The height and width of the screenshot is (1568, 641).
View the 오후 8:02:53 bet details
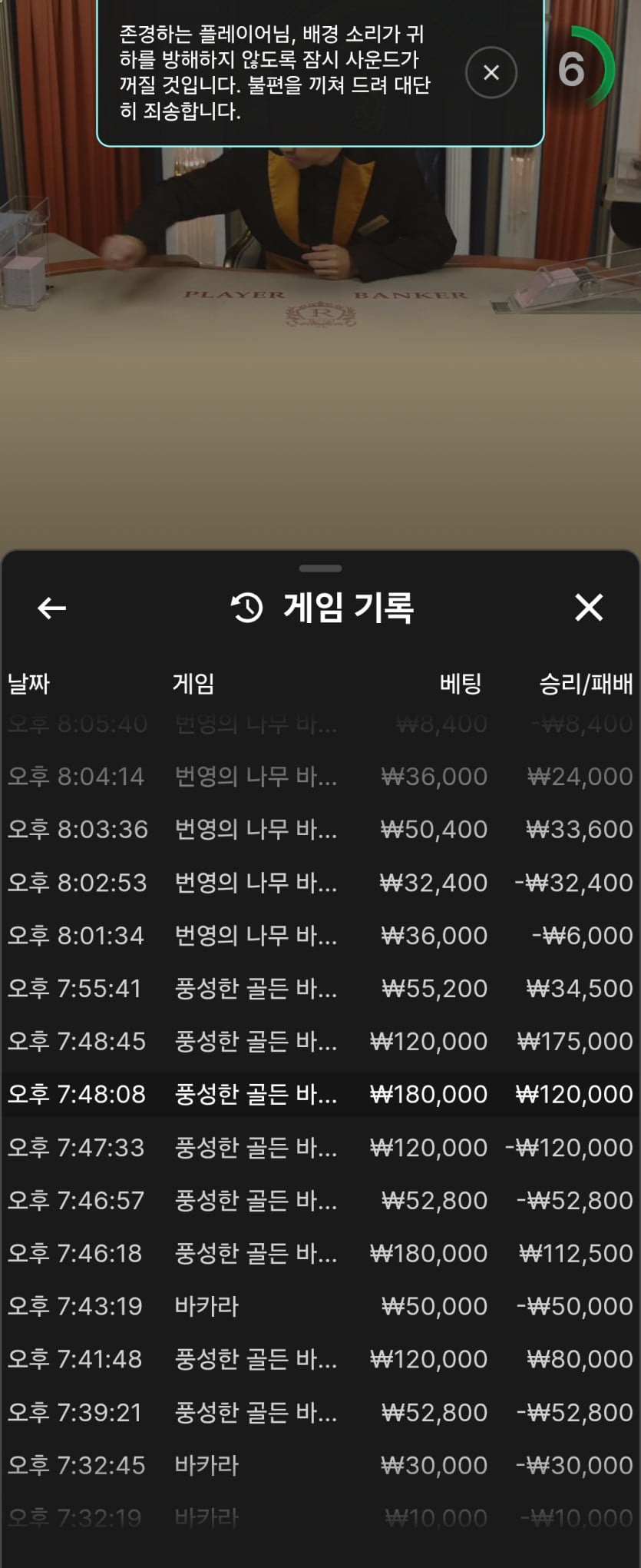click(x=320, y=883)
